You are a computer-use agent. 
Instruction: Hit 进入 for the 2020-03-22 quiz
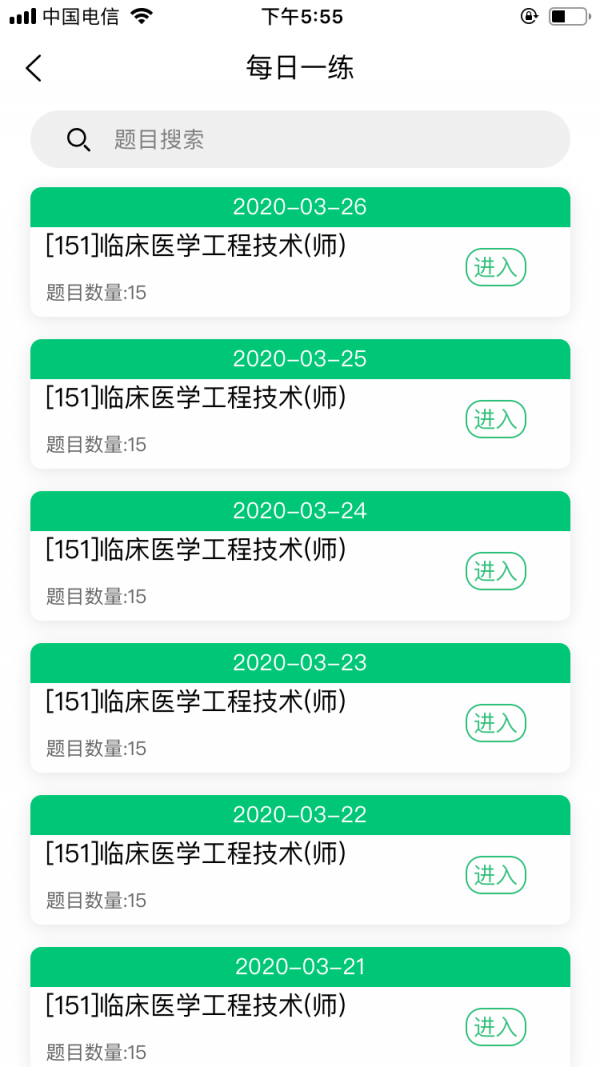click(495, 875)
